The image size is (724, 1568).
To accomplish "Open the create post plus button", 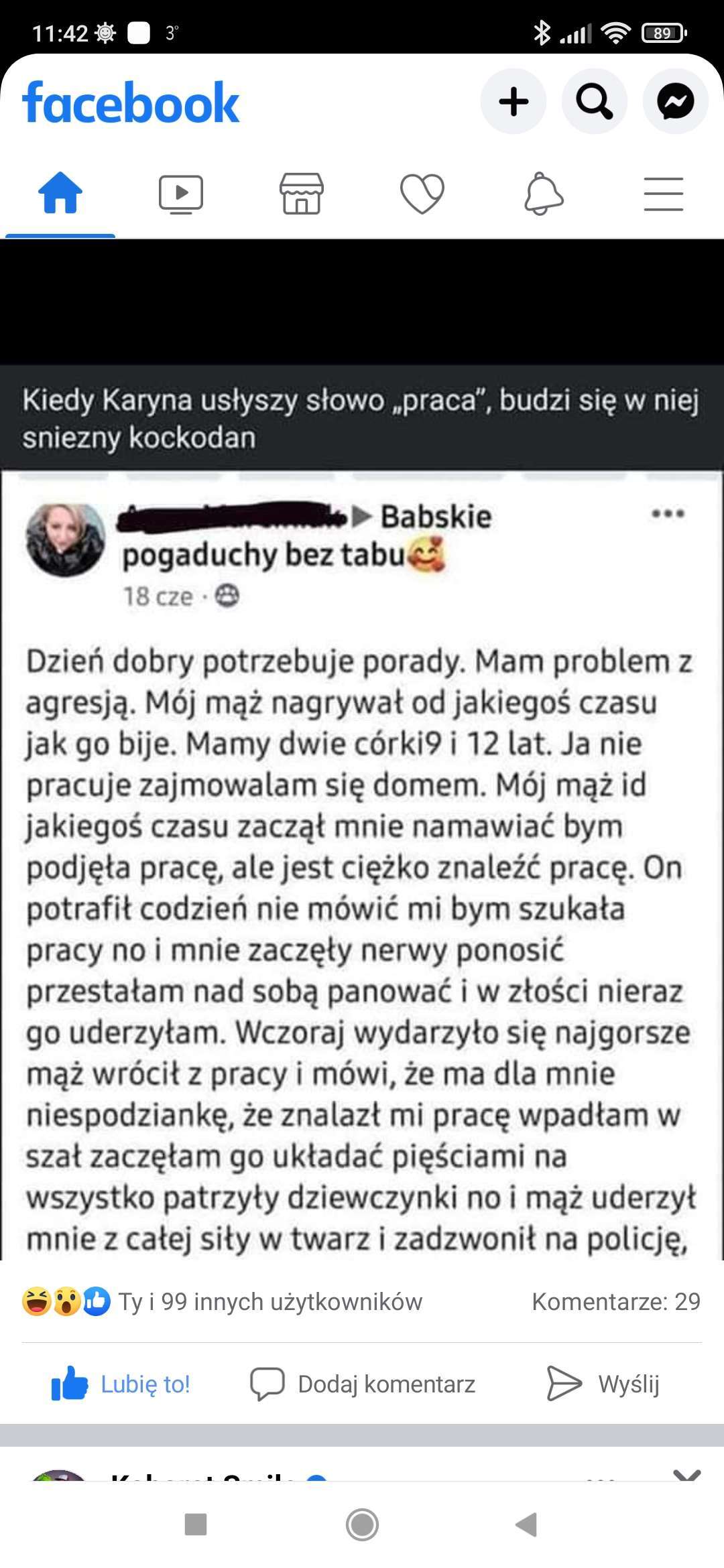I will [x=514, y=102].
